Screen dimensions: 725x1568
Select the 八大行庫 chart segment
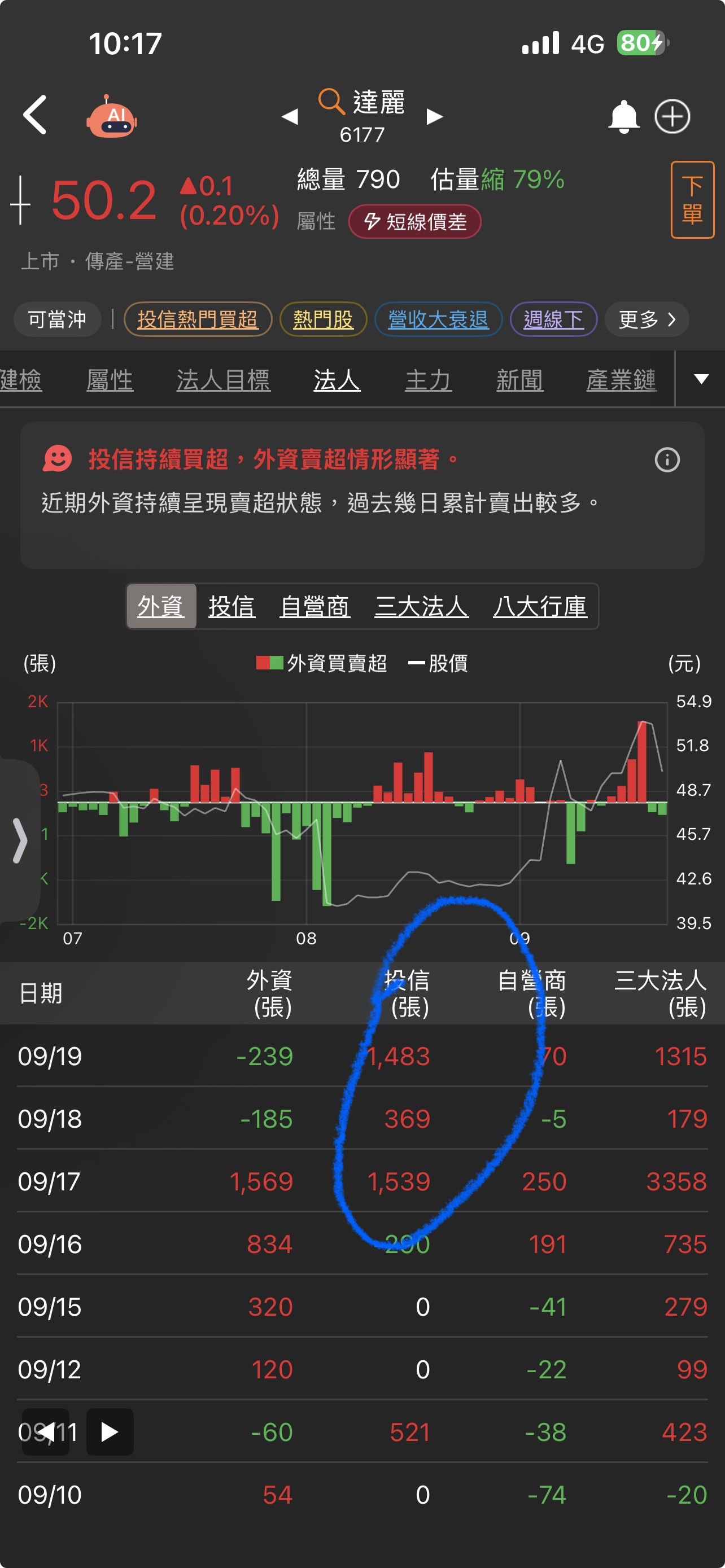pyautogui.click(x=539, y=606)
